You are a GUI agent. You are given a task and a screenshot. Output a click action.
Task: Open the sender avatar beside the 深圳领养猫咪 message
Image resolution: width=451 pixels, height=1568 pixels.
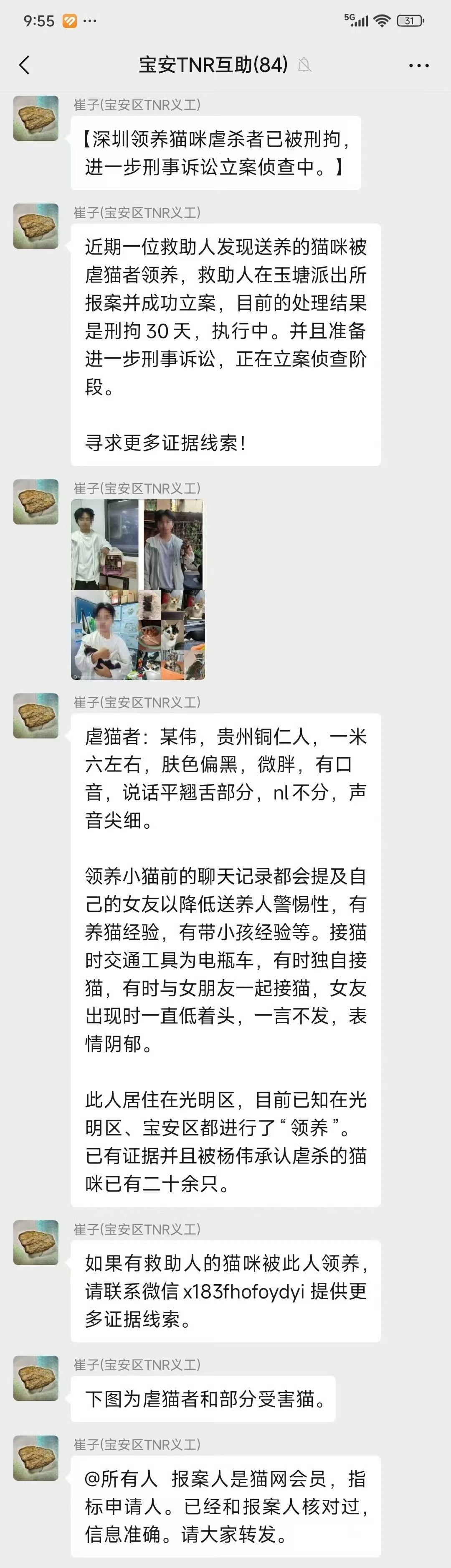(x=36, y=118)
